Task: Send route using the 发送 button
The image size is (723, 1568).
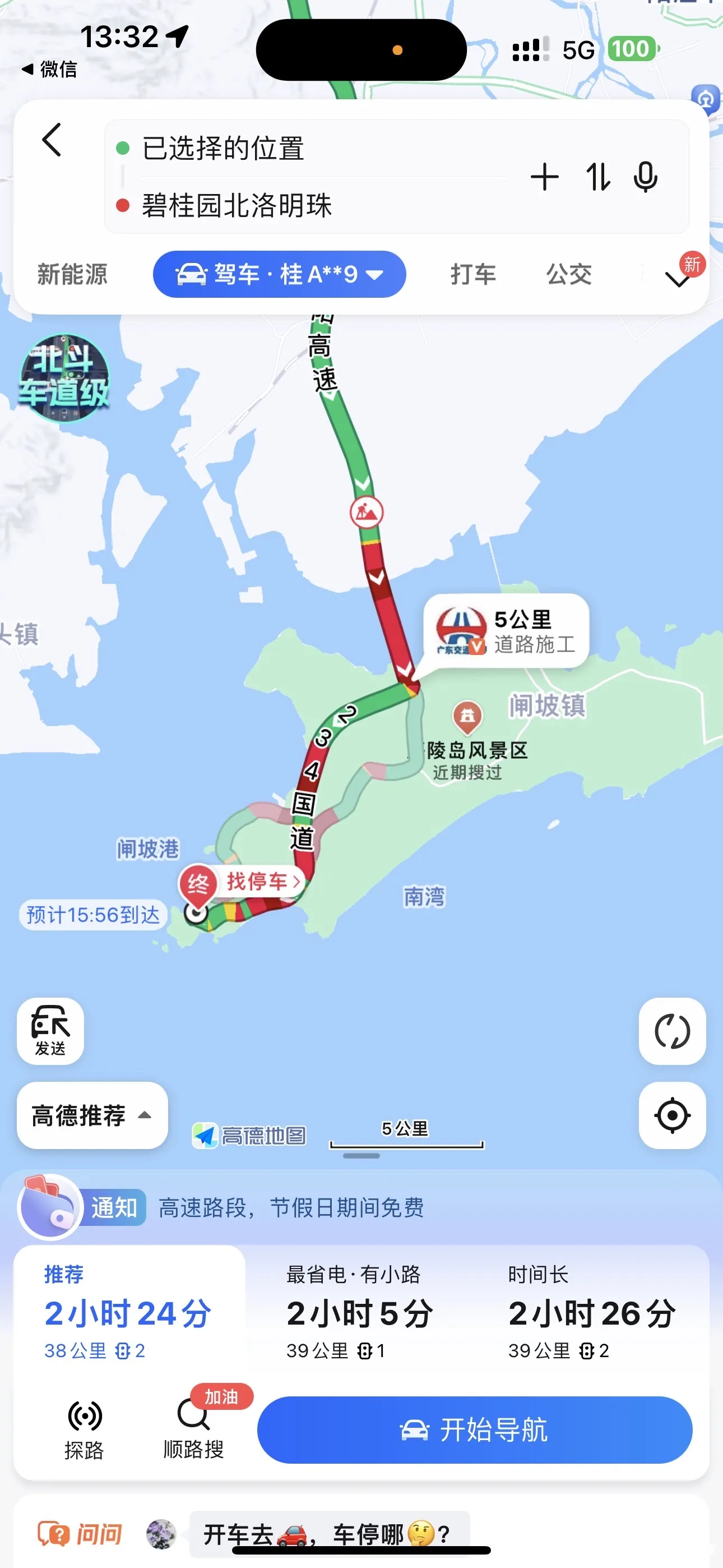Action: click(x=50, y=1031)
